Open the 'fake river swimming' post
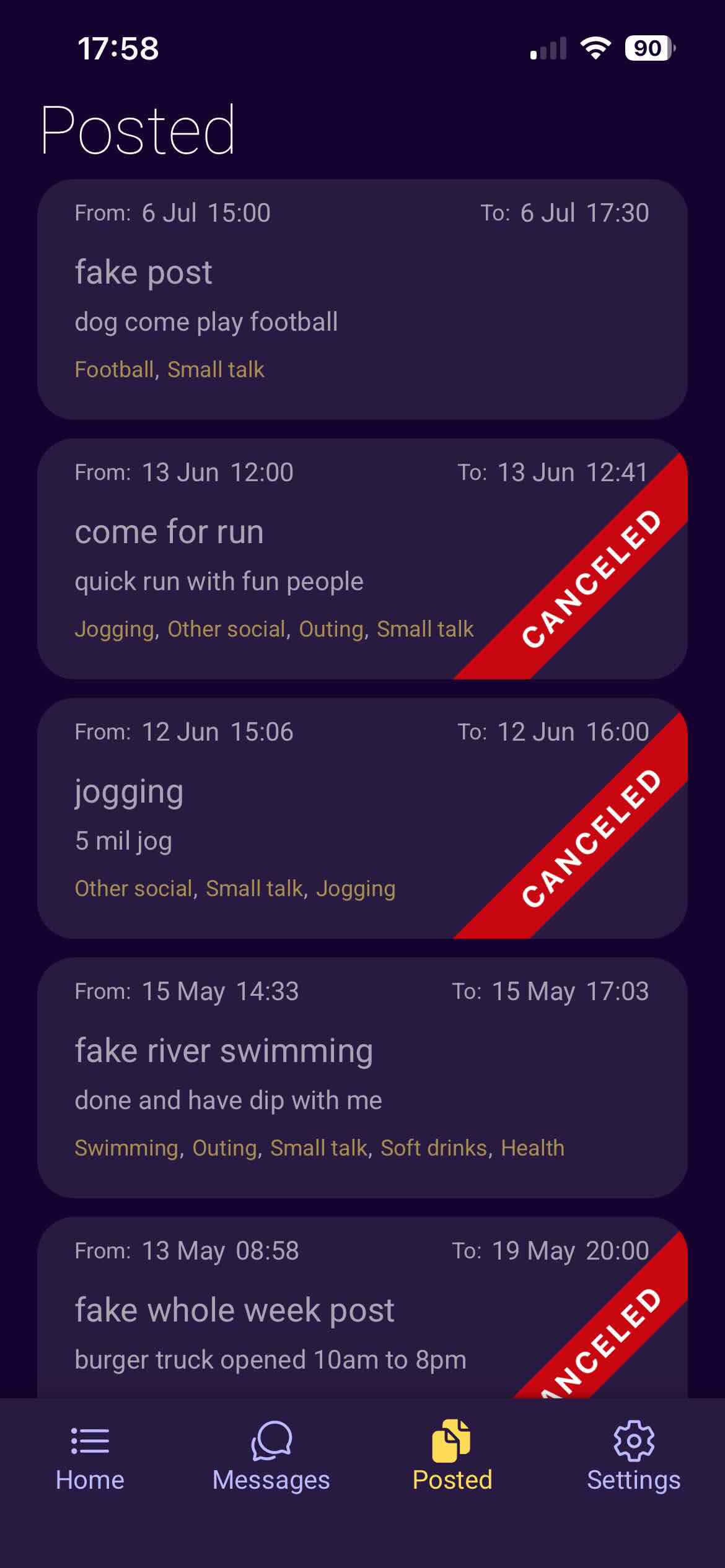 (362, 1078)
